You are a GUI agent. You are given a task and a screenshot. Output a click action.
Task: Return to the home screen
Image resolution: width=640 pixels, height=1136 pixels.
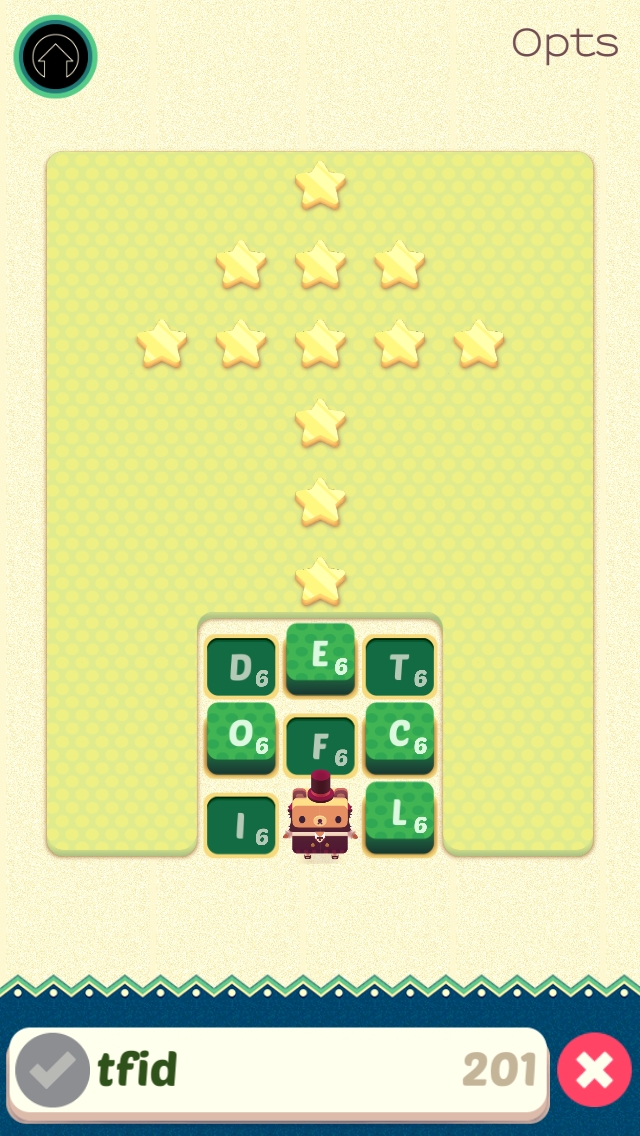tap(55, 57)
